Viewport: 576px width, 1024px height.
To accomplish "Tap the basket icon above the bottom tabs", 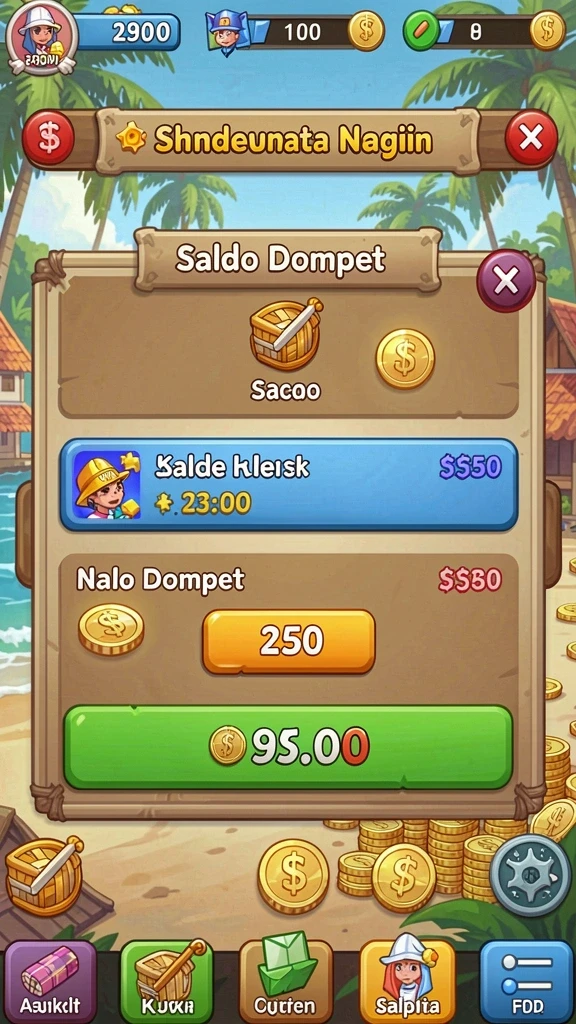I will 44,874.
